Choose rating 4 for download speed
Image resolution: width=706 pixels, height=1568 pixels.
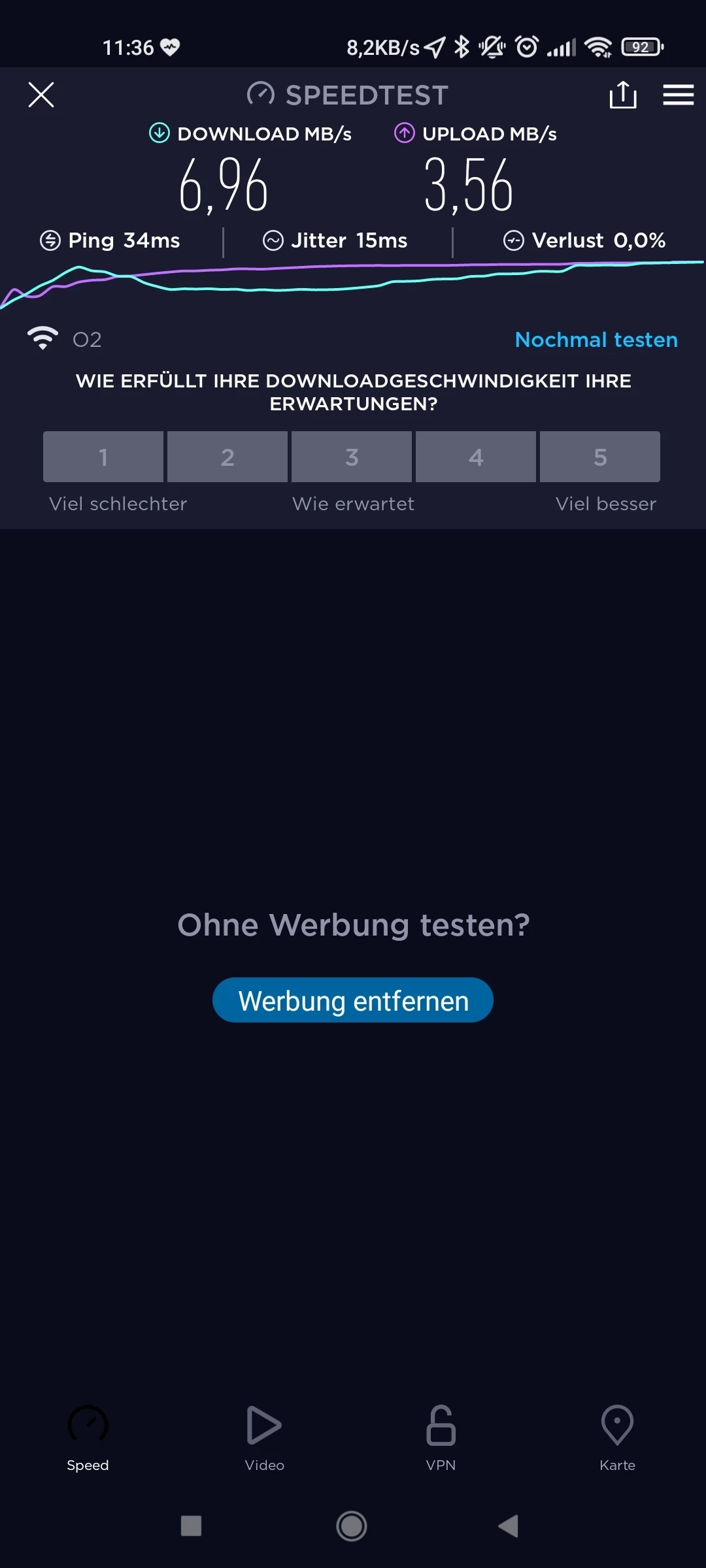click(x=476, y=457)
